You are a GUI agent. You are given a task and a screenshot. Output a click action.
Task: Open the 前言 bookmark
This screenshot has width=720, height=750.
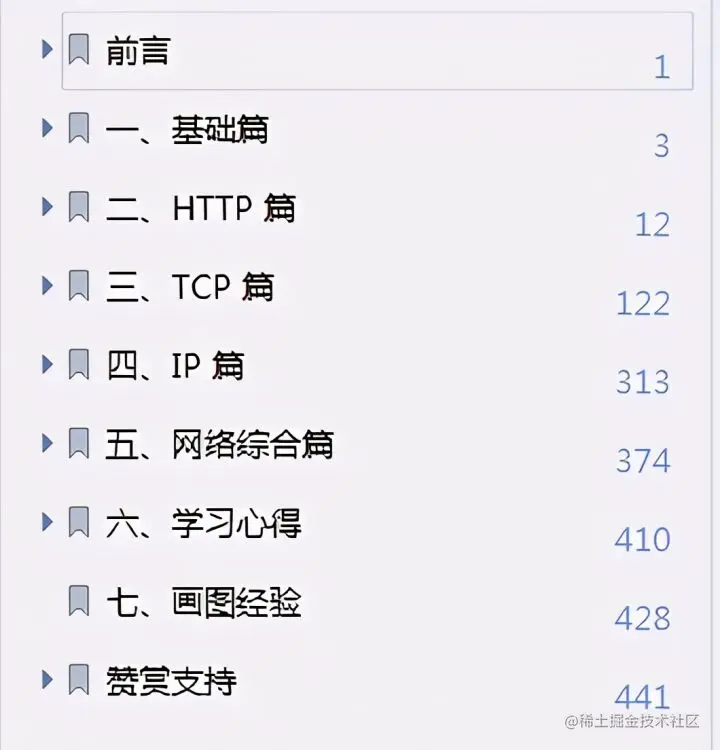coord(138,50)
